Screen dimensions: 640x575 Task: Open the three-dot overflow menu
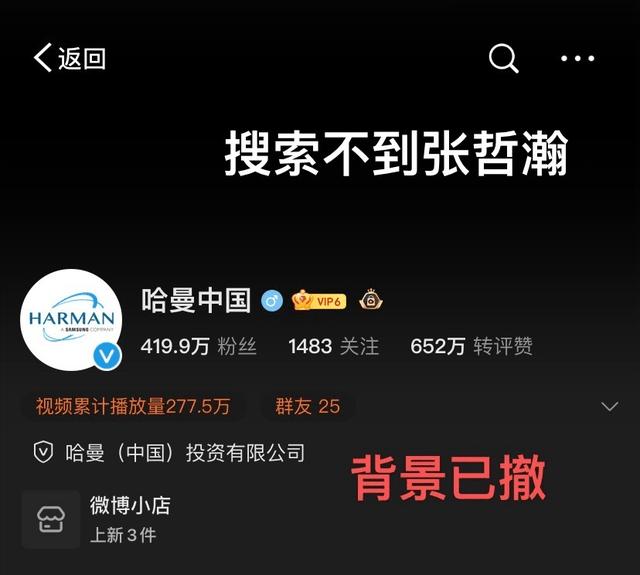[577, 59]
